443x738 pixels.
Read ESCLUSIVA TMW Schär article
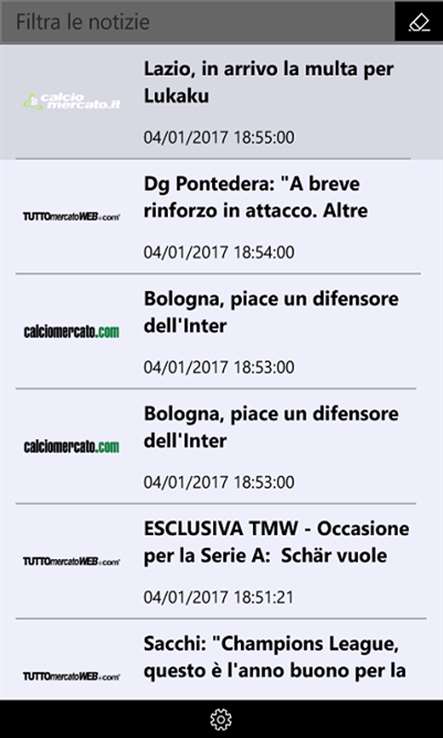[x=221, y=561]
